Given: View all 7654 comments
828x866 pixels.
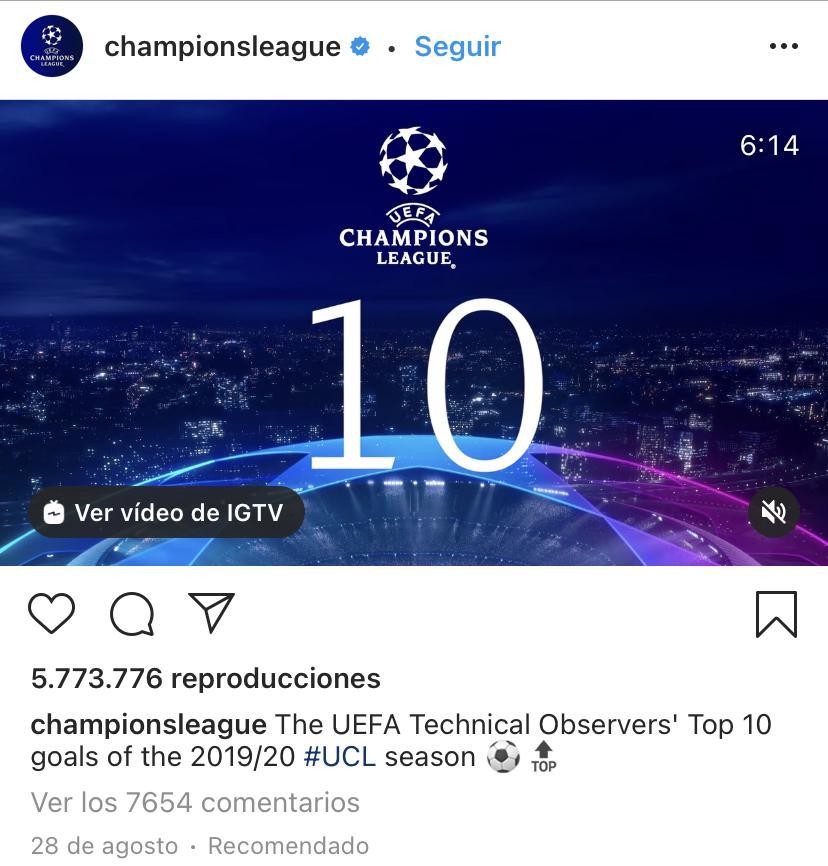Looking at the screenshot, I should click(195, 802).
